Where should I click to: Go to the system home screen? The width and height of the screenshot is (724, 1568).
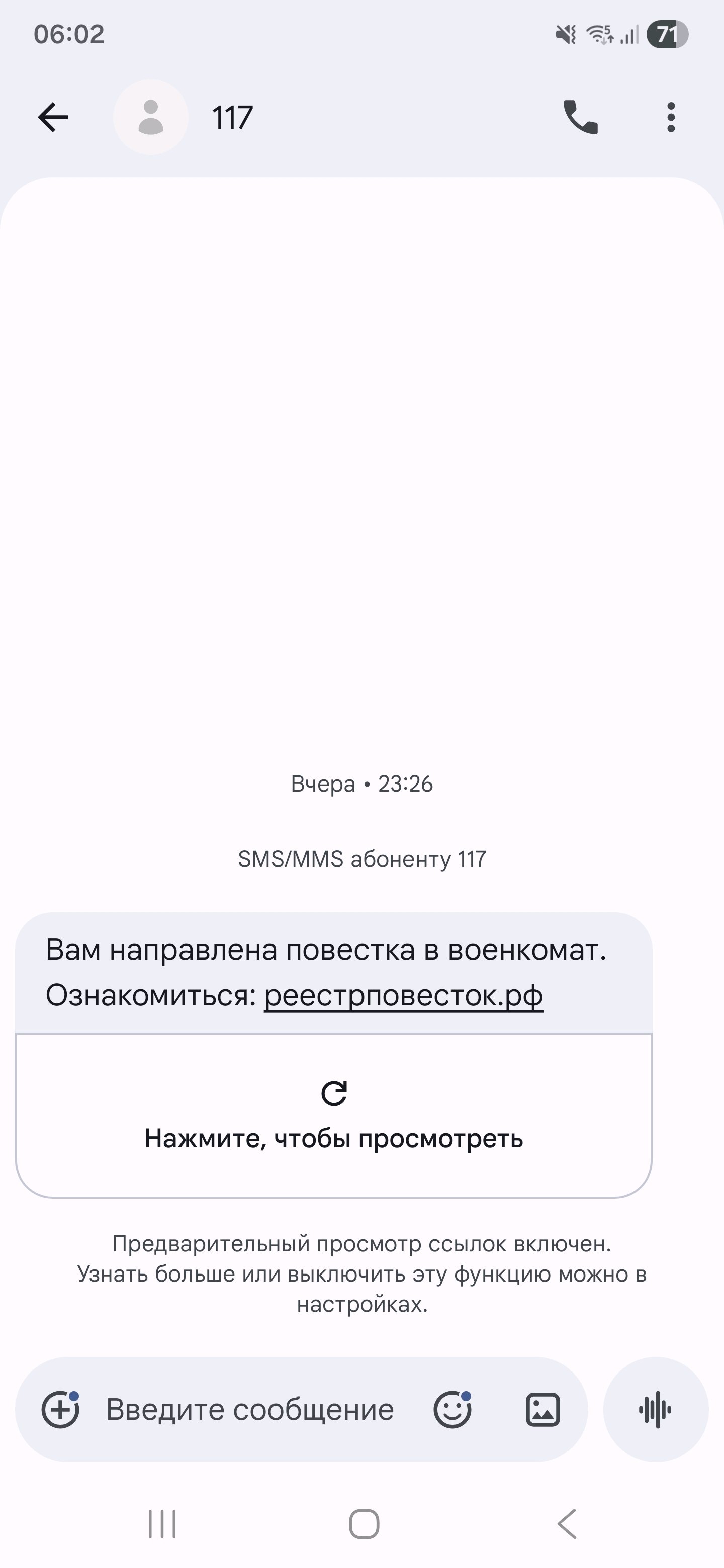pos(364,1524)
